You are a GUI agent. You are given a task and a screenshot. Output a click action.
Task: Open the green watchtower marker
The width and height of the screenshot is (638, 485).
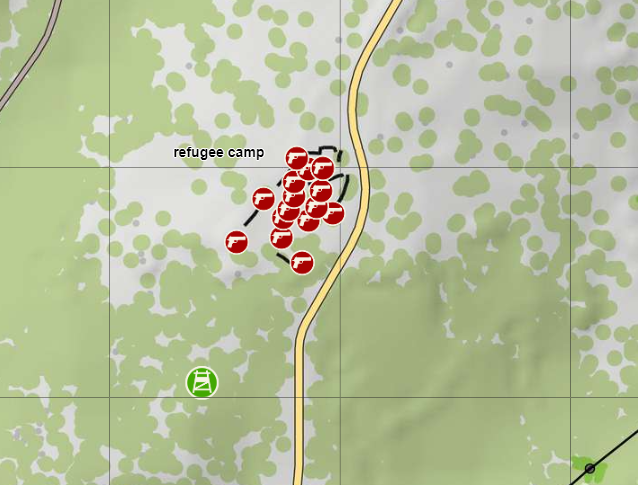202,382
